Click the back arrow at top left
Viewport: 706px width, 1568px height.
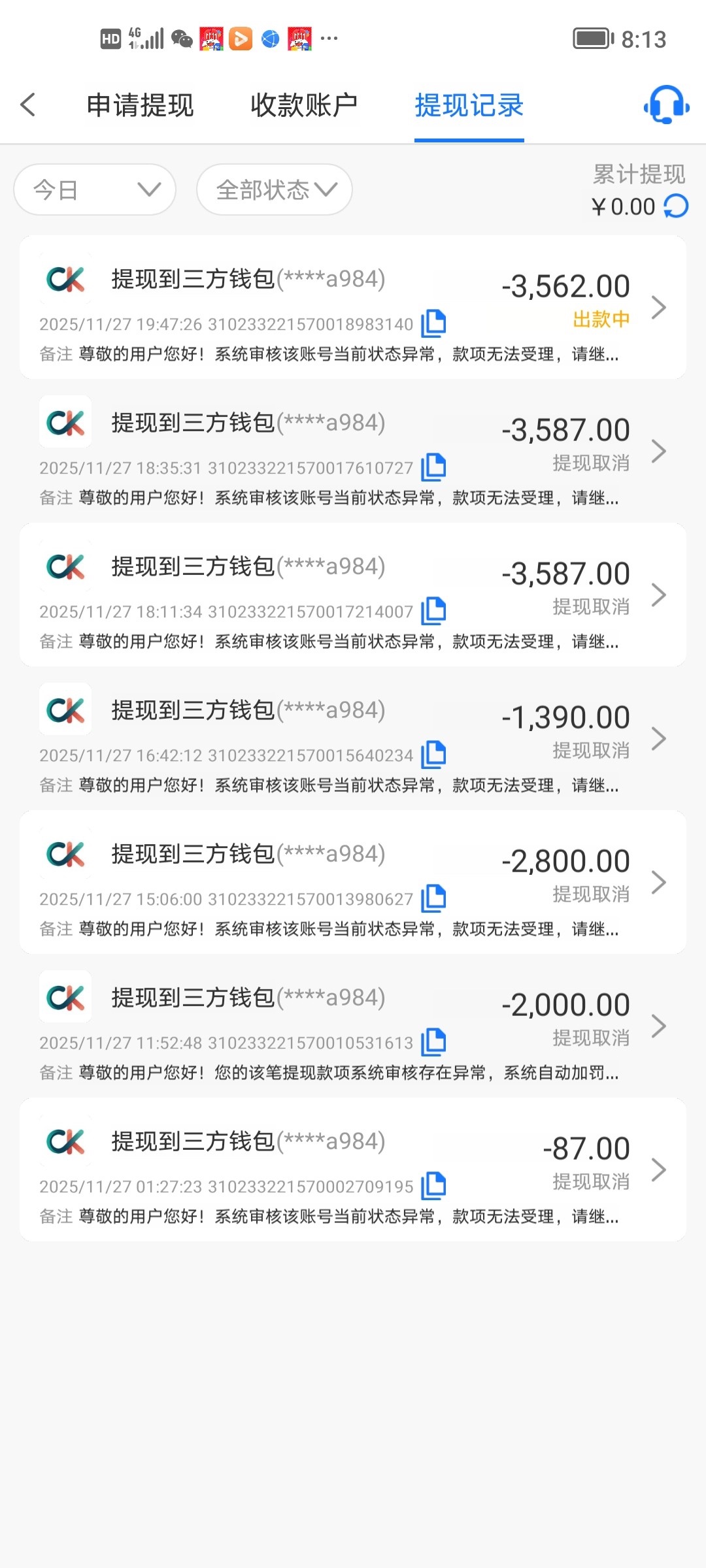tap(28, 105)
